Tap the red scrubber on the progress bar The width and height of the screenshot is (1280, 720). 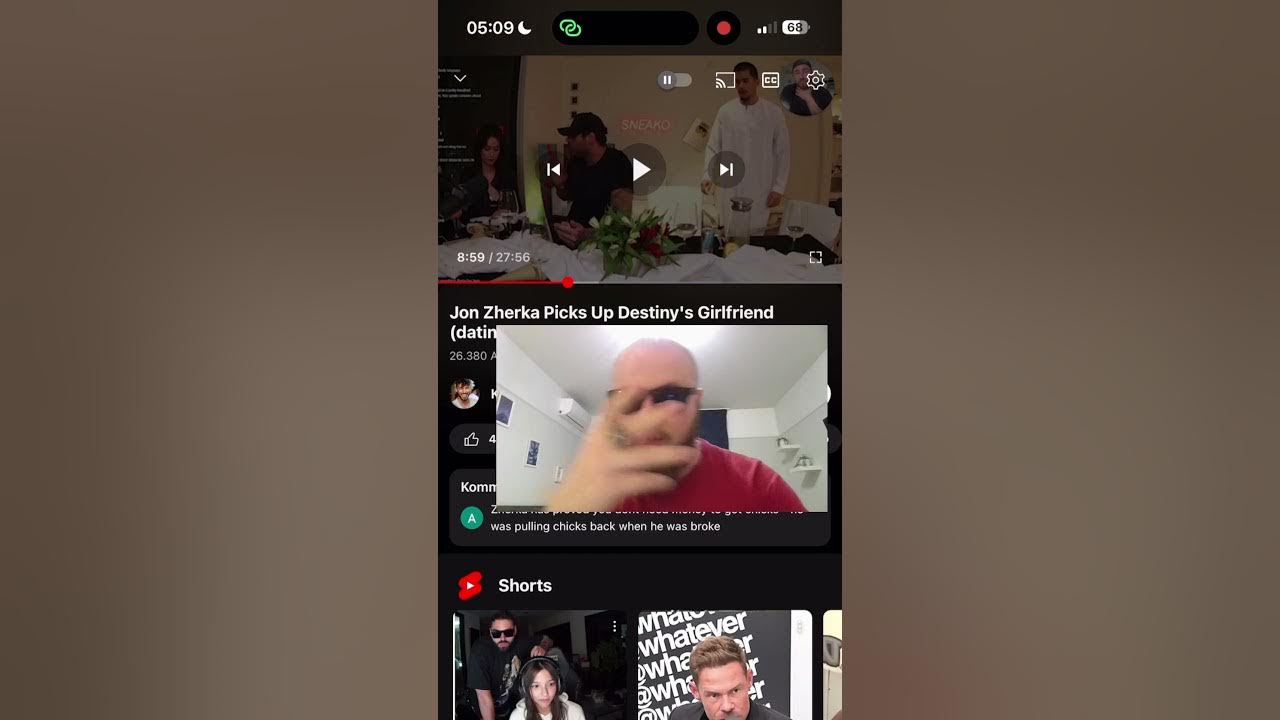tap(568, 283)
